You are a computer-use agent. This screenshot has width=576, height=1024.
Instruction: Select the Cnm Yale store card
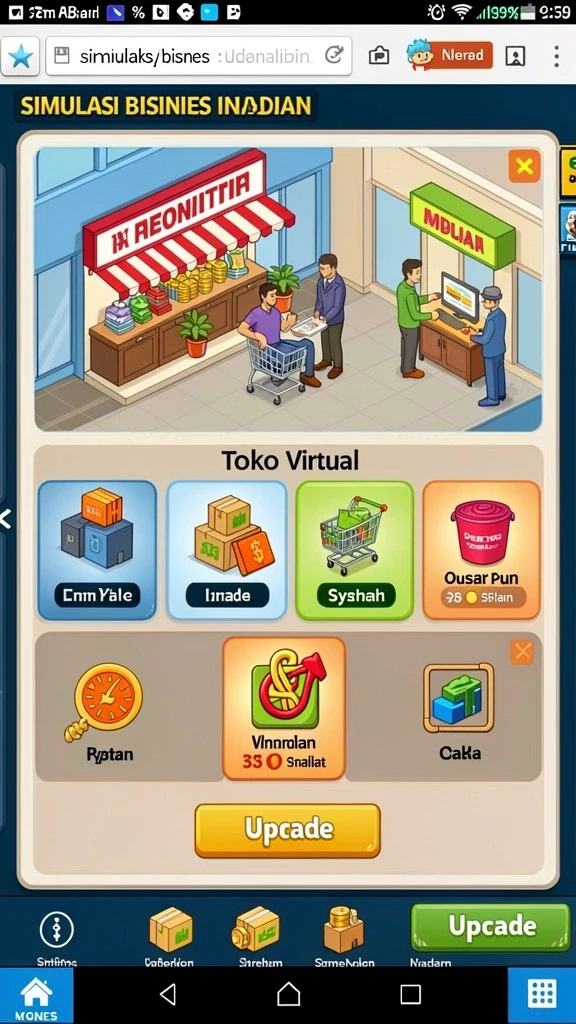97,550
